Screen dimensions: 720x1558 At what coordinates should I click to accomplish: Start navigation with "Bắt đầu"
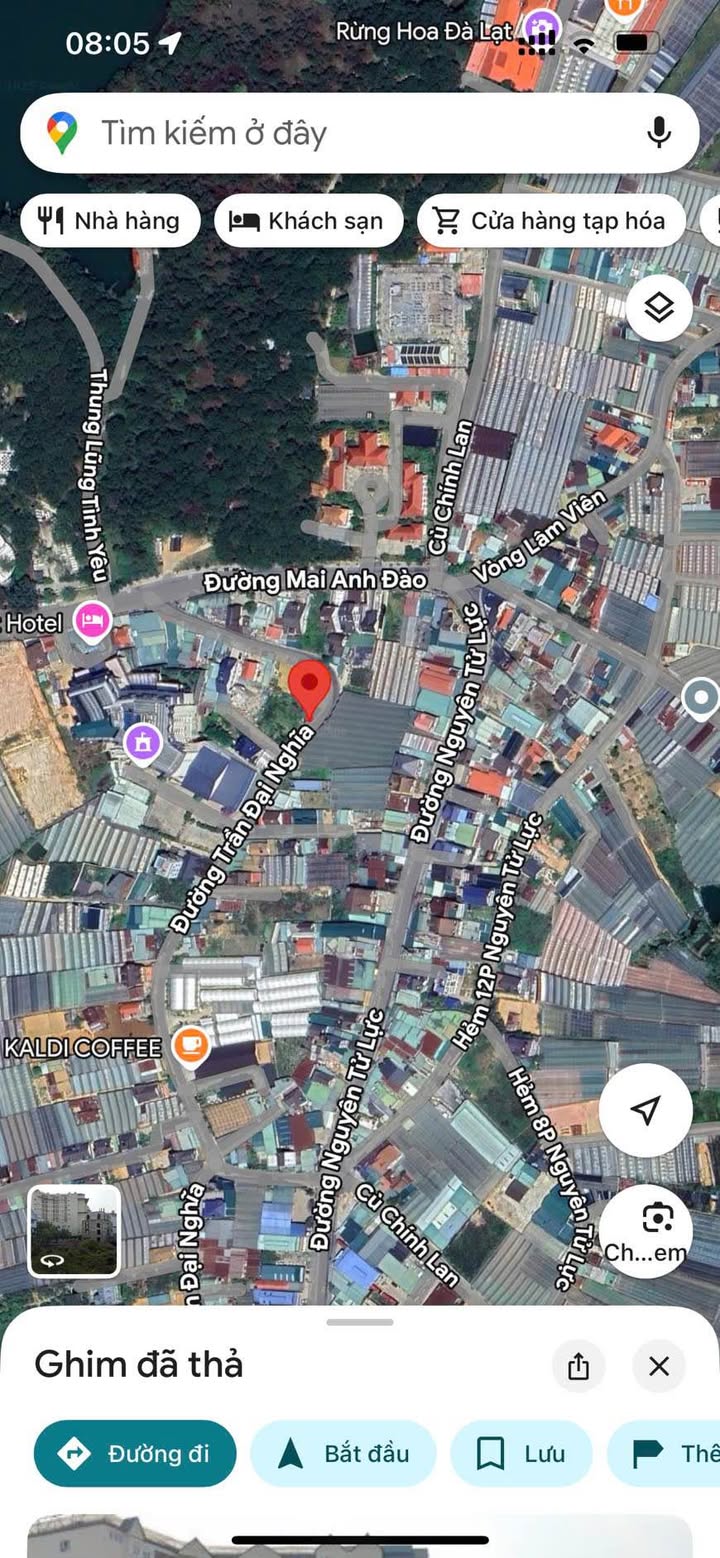click(x=343, y=1453)
